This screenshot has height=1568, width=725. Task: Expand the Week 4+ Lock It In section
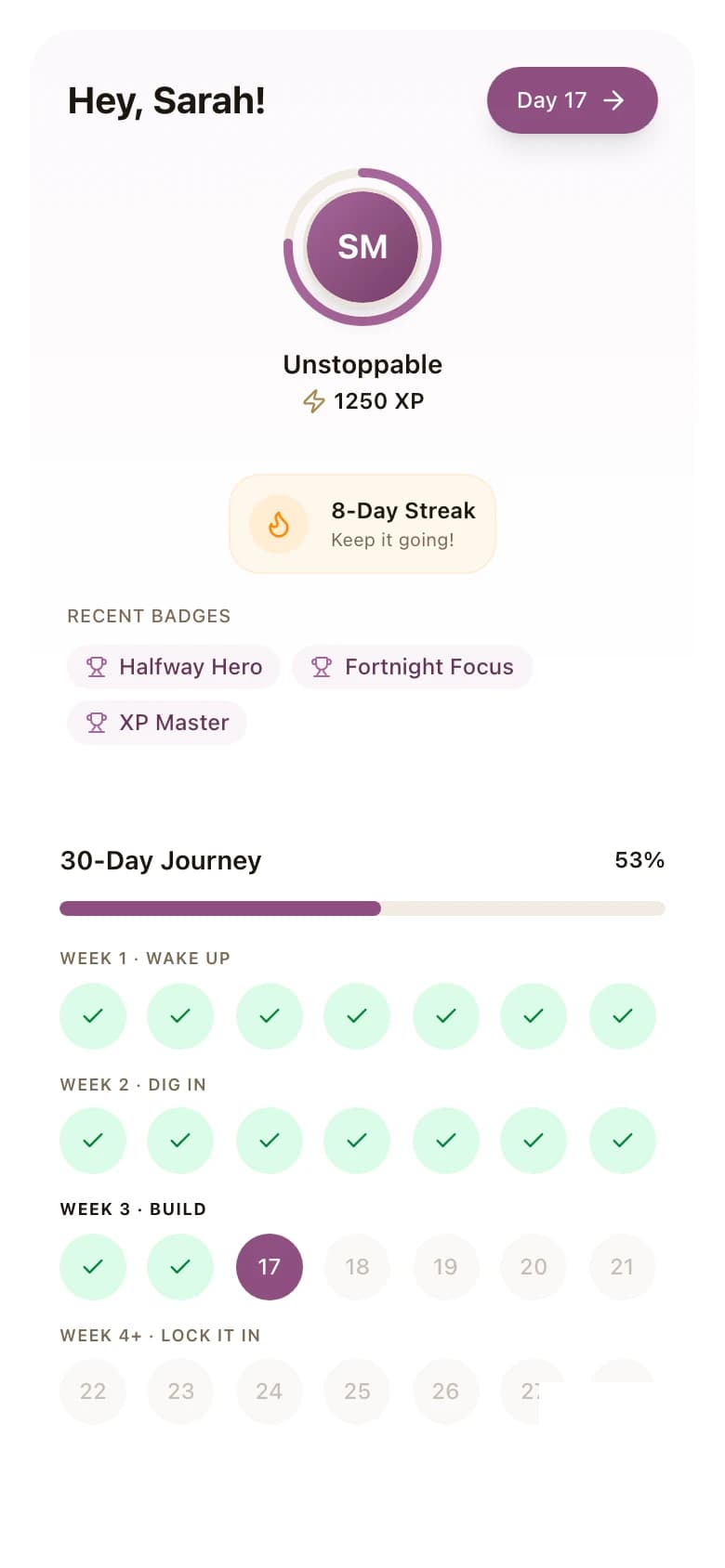click(162, 1336)
